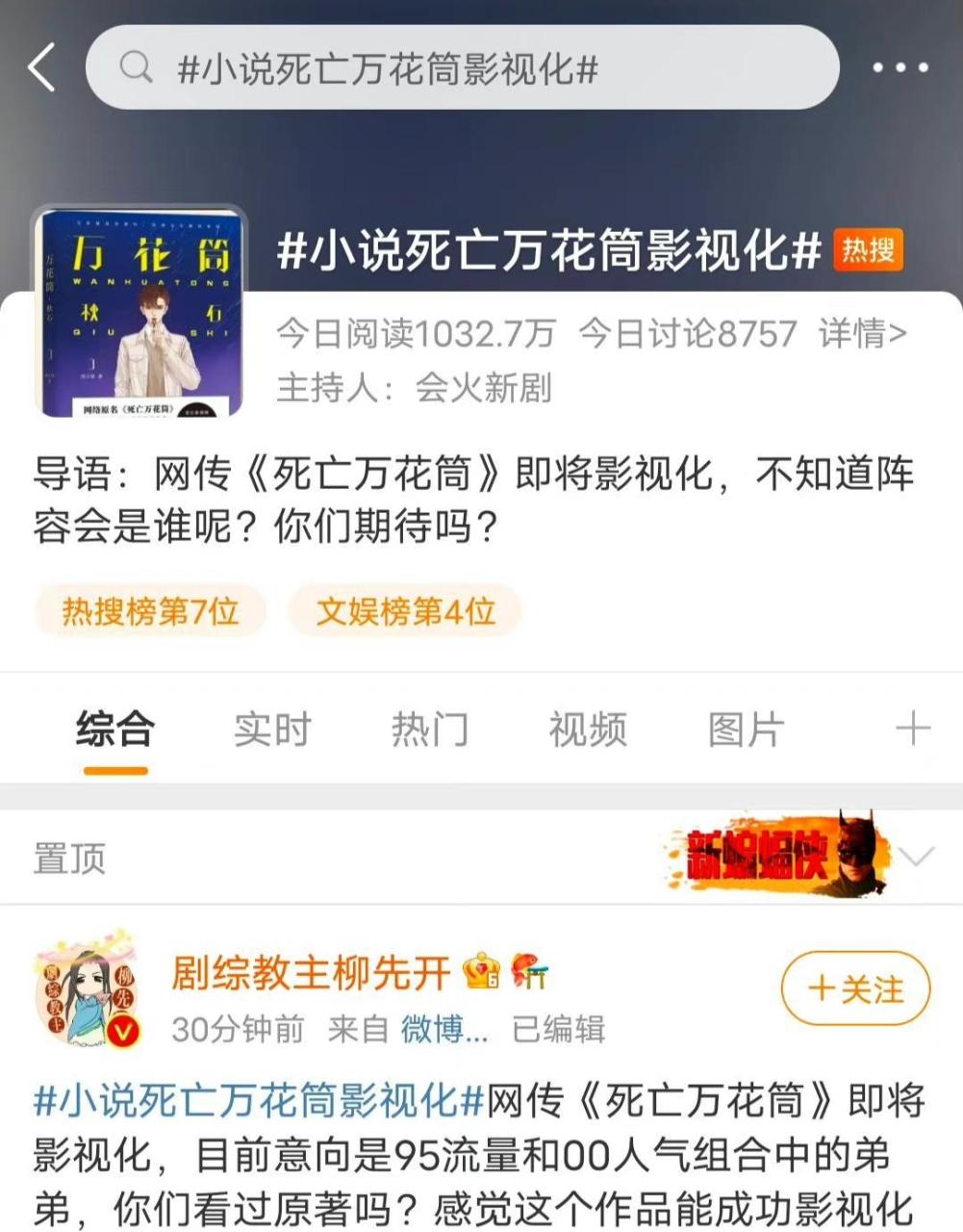This screenshot has height=1232, width=963.
Task: Switch to the 综合 tab
Action: (115, 730)
